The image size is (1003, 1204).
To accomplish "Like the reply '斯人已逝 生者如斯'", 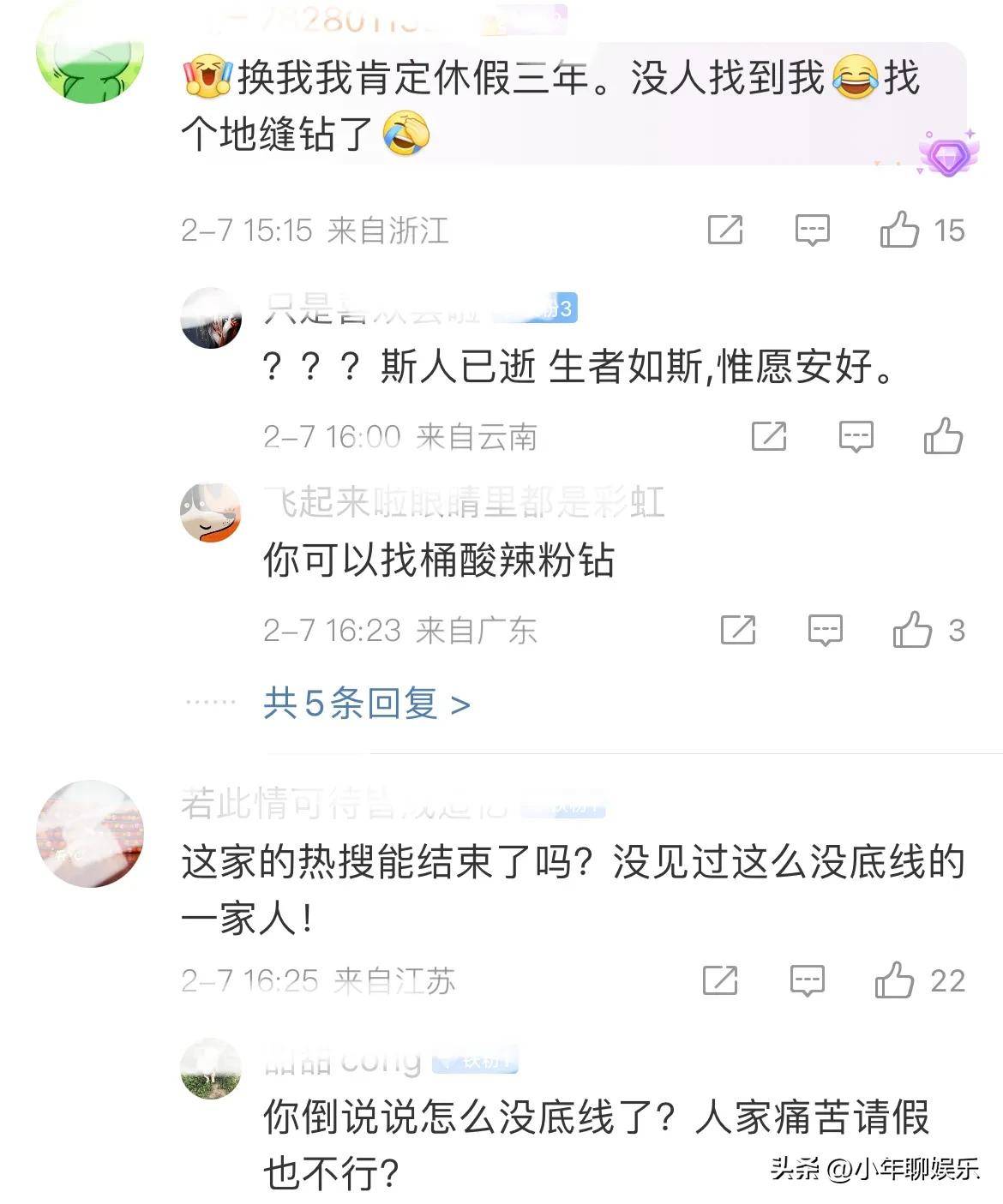I will point(943,436).
